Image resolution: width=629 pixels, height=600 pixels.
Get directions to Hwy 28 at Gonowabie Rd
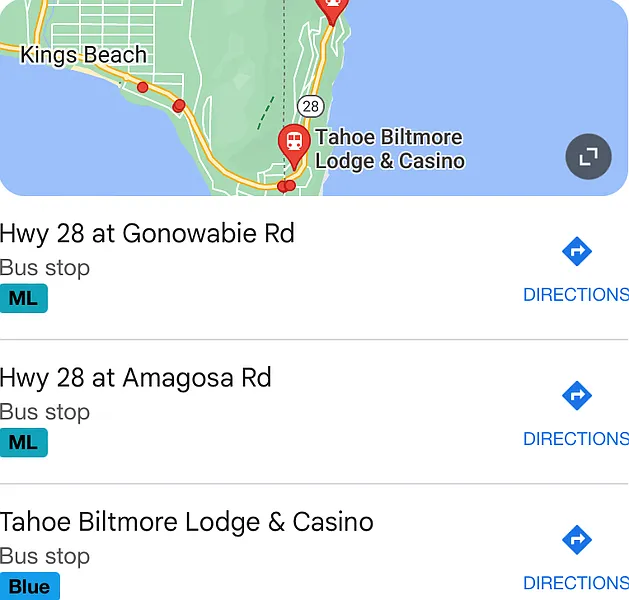[576, 267]
